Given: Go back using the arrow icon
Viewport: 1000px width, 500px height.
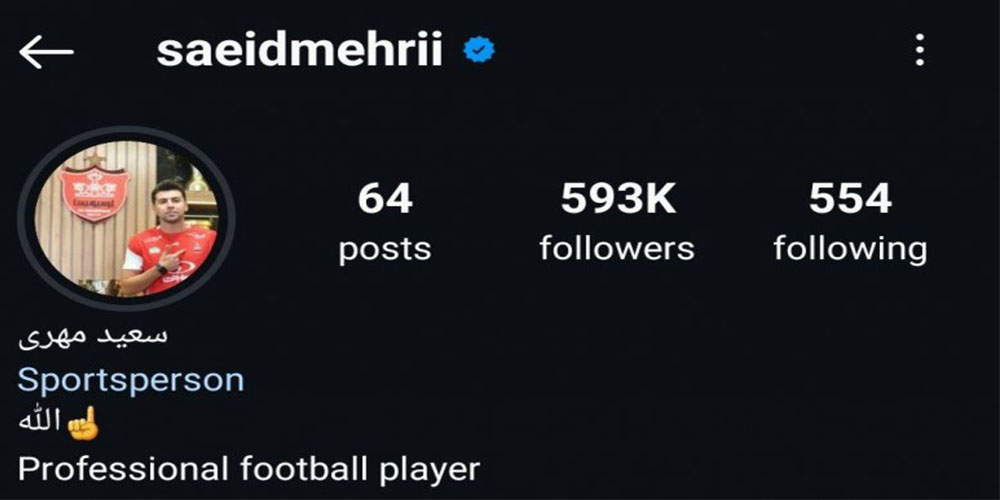Looking at the screenshot, I should [46, 52].
